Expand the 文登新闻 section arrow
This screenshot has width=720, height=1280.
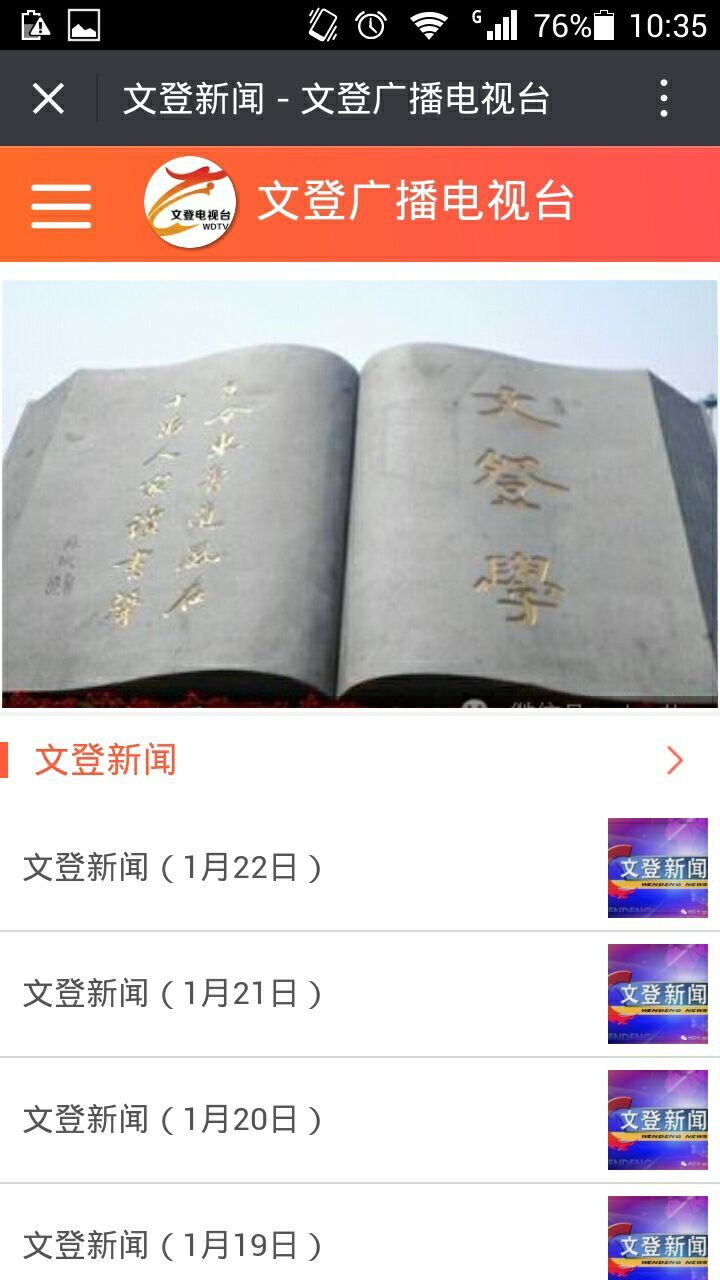click(x=675, y=761)
